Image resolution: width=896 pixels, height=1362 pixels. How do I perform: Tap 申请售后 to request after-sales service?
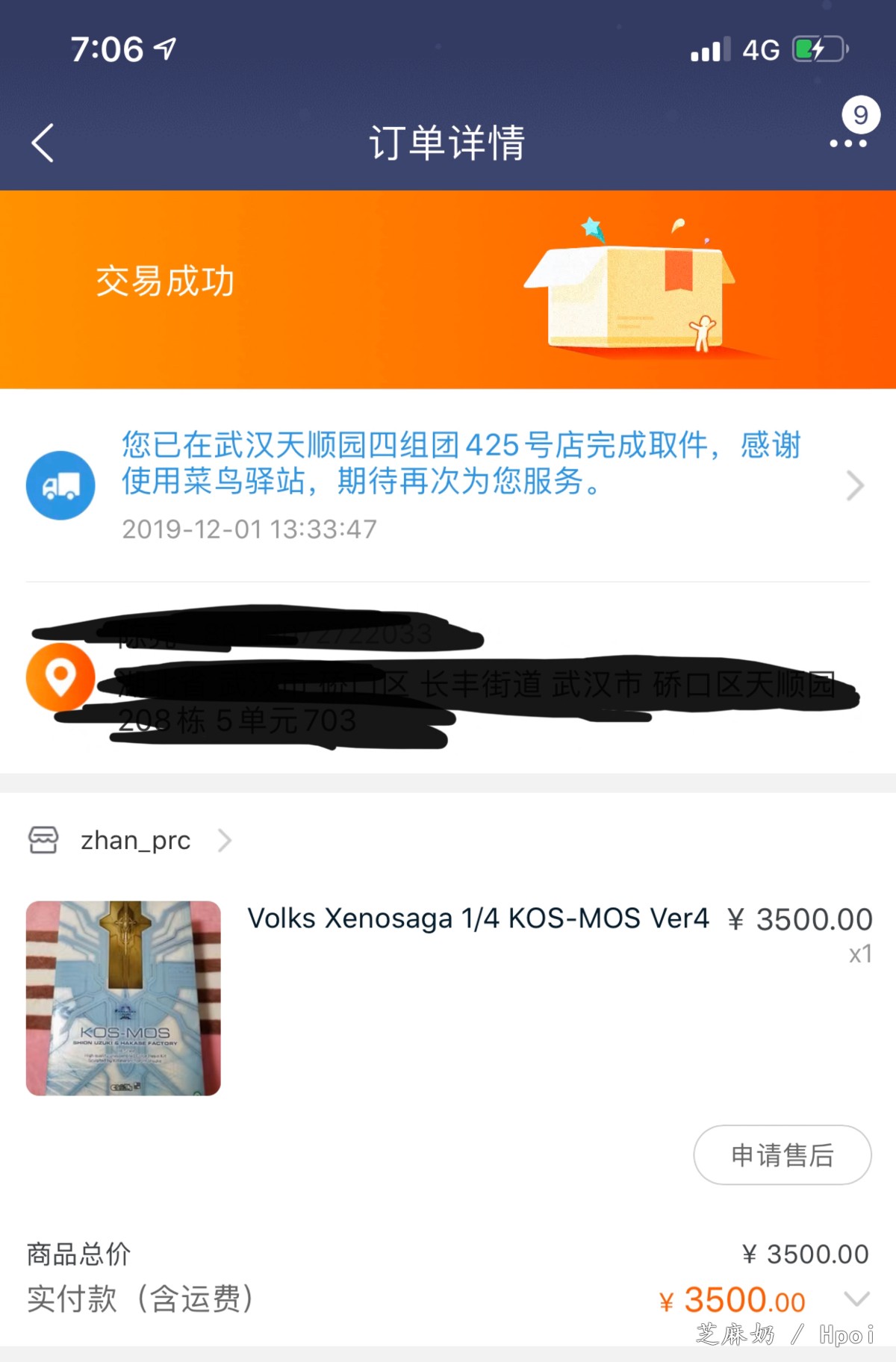[782, 1155]
